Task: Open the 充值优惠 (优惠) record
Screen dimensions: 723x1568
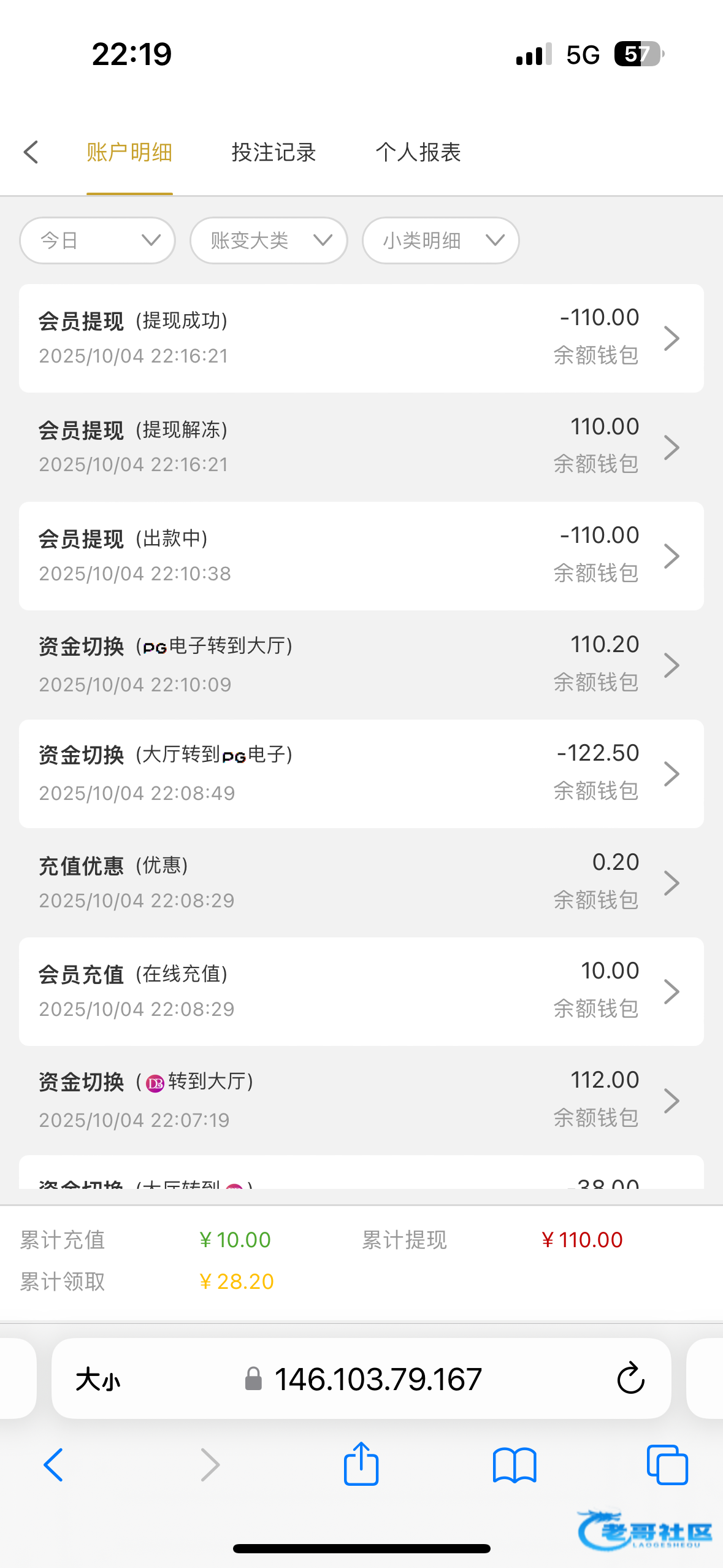Action: [x=361, y=883]
